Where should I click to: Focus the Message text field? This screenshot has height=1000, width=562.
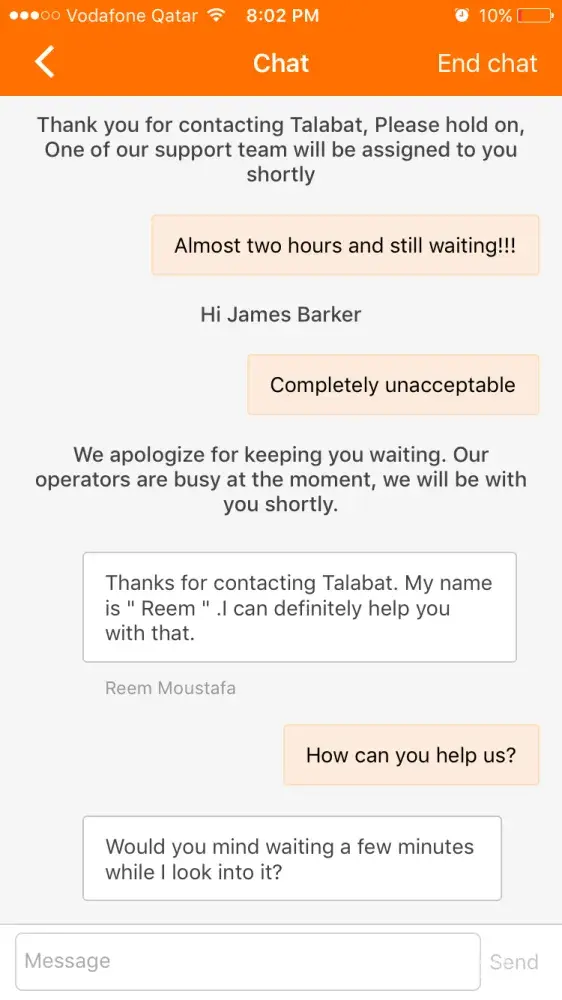pyautogui.click(x=248, y=961)
